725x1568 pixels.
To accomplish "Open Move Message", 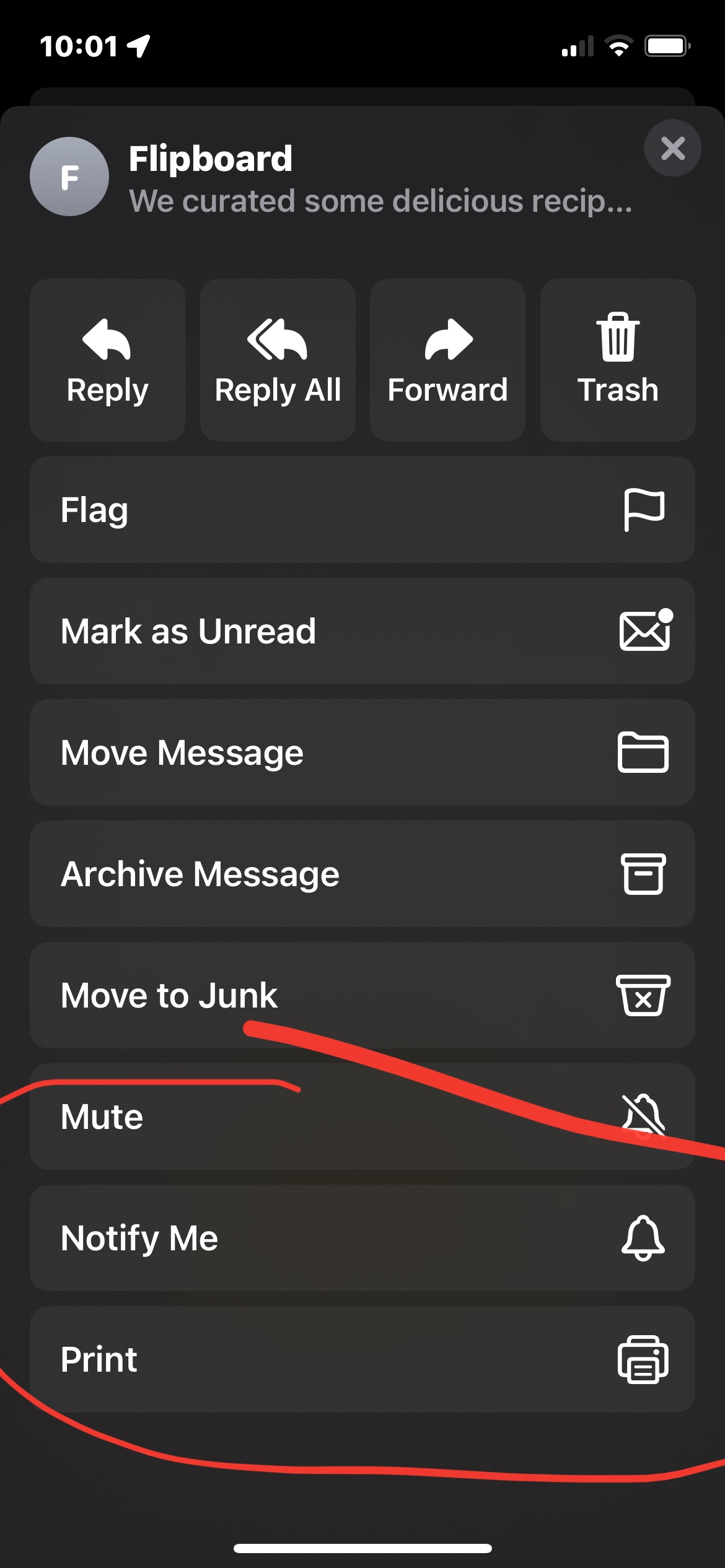I will tap(362, 752).
